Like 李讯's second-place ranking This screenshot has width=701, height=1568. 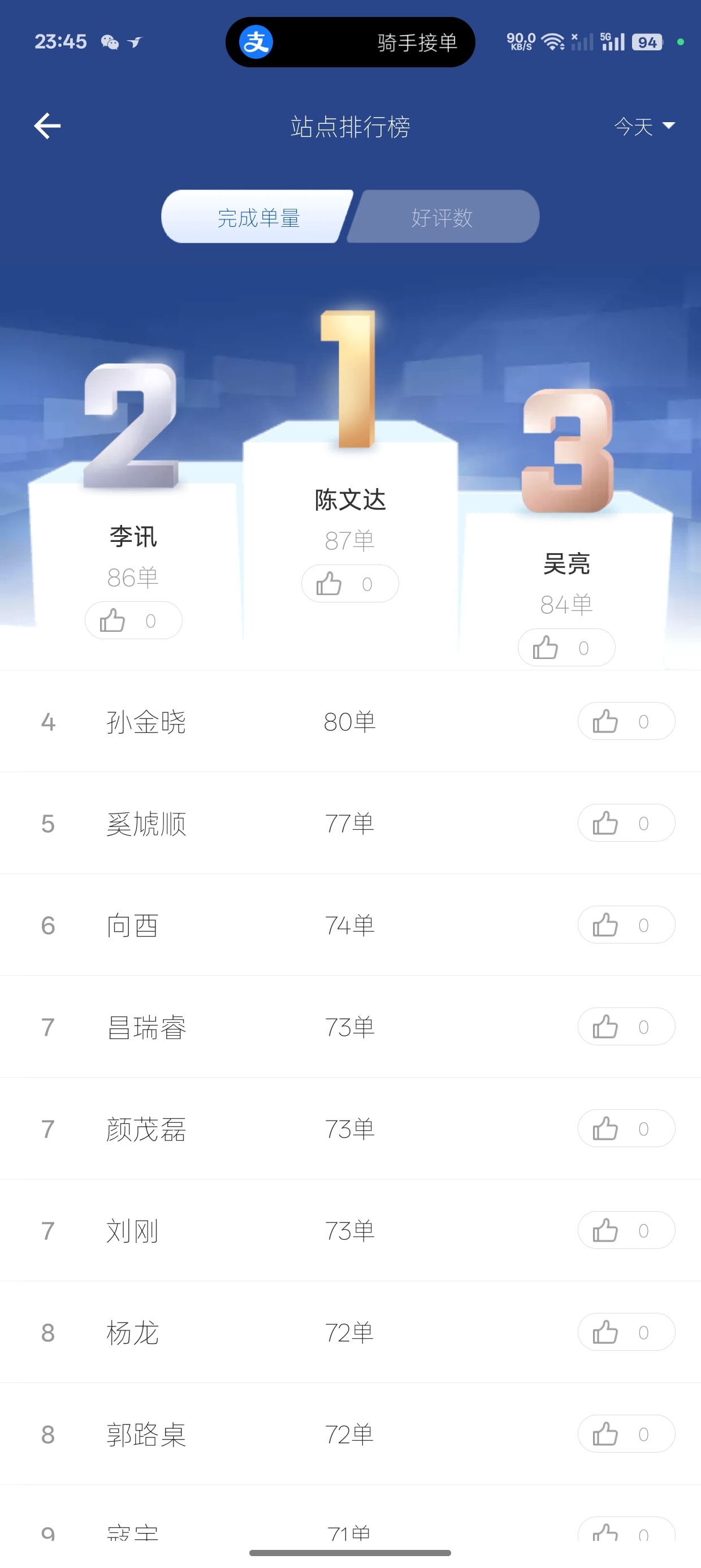pos(133,621)
